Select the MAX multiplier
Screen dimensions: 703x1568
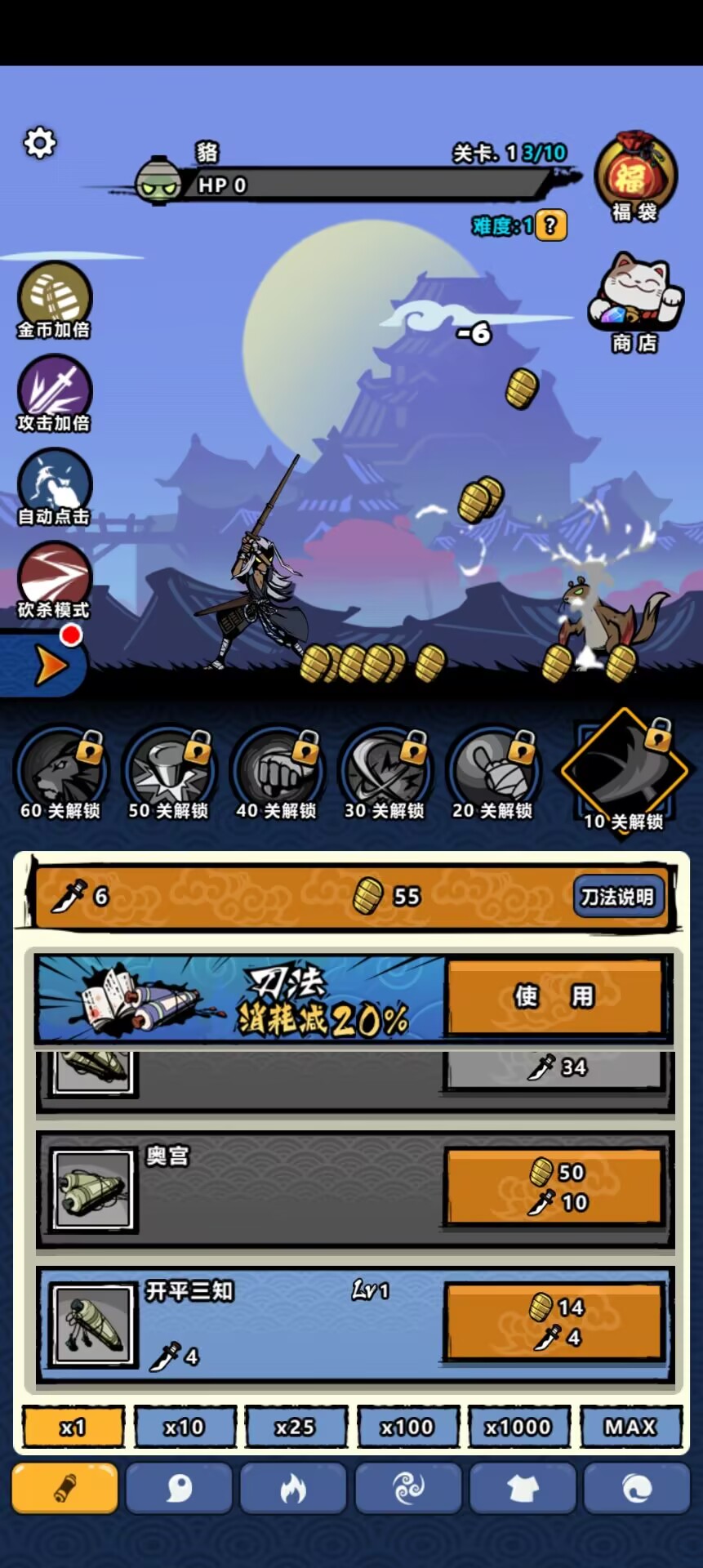630,1427
